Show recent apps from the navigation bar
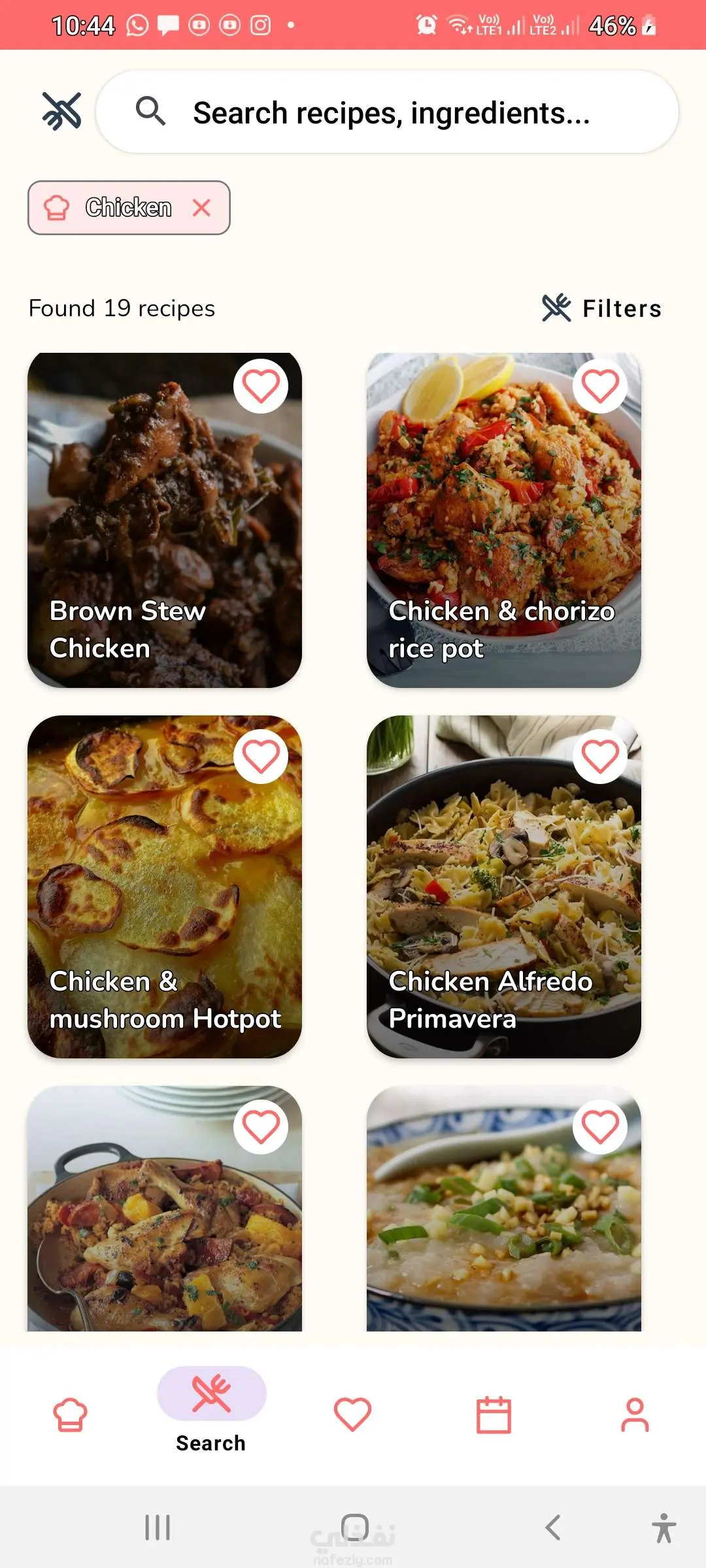The width and height of the screenshot is (706, 1568). (158, 1527)
